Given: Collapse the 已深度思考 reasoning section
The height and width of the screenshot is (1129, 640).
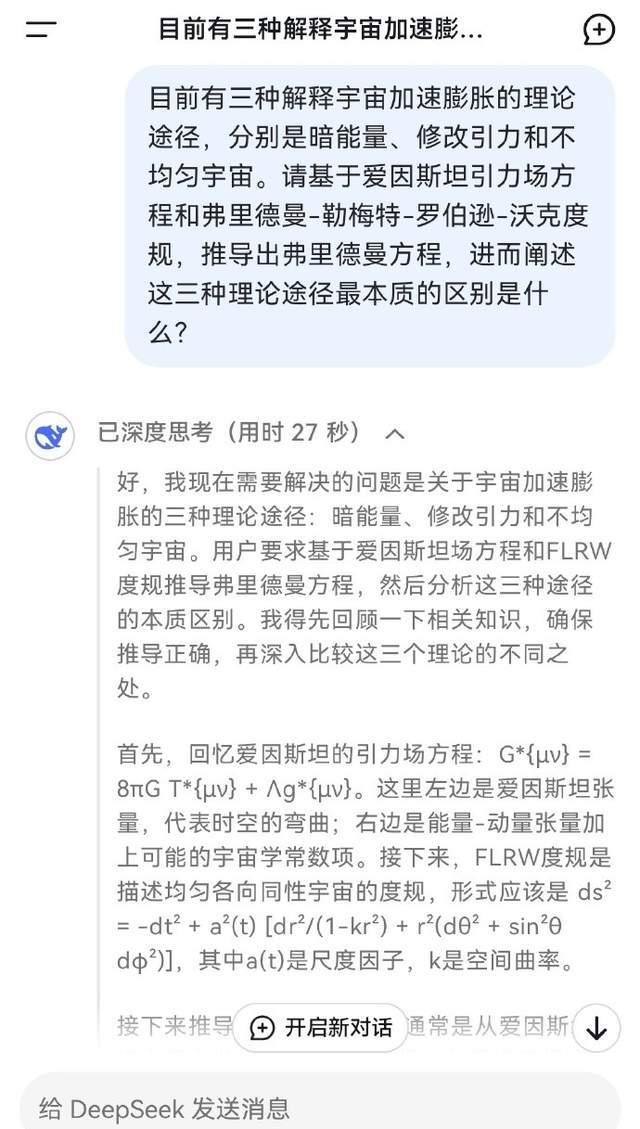Looking at the screenshot, I should point(395,433).
